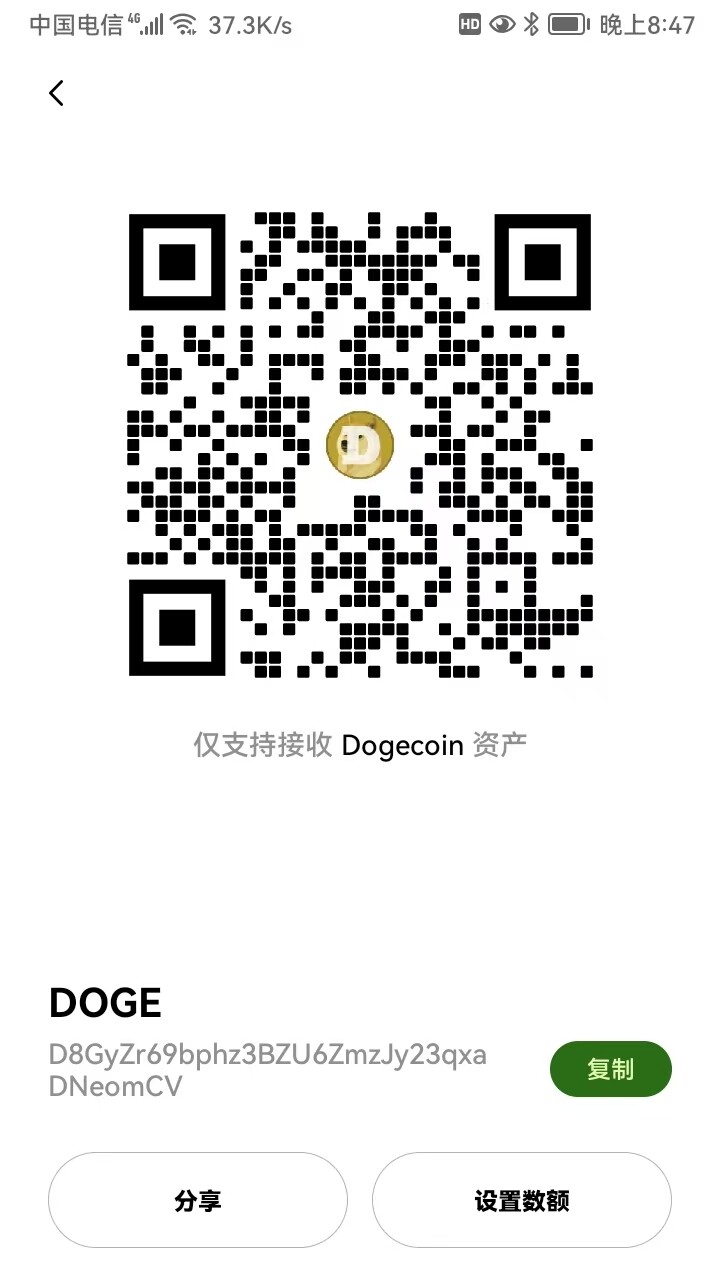Share the receive code via 分享
The width and height of the screenshot is (720, 1280).
pos(198,1200)
